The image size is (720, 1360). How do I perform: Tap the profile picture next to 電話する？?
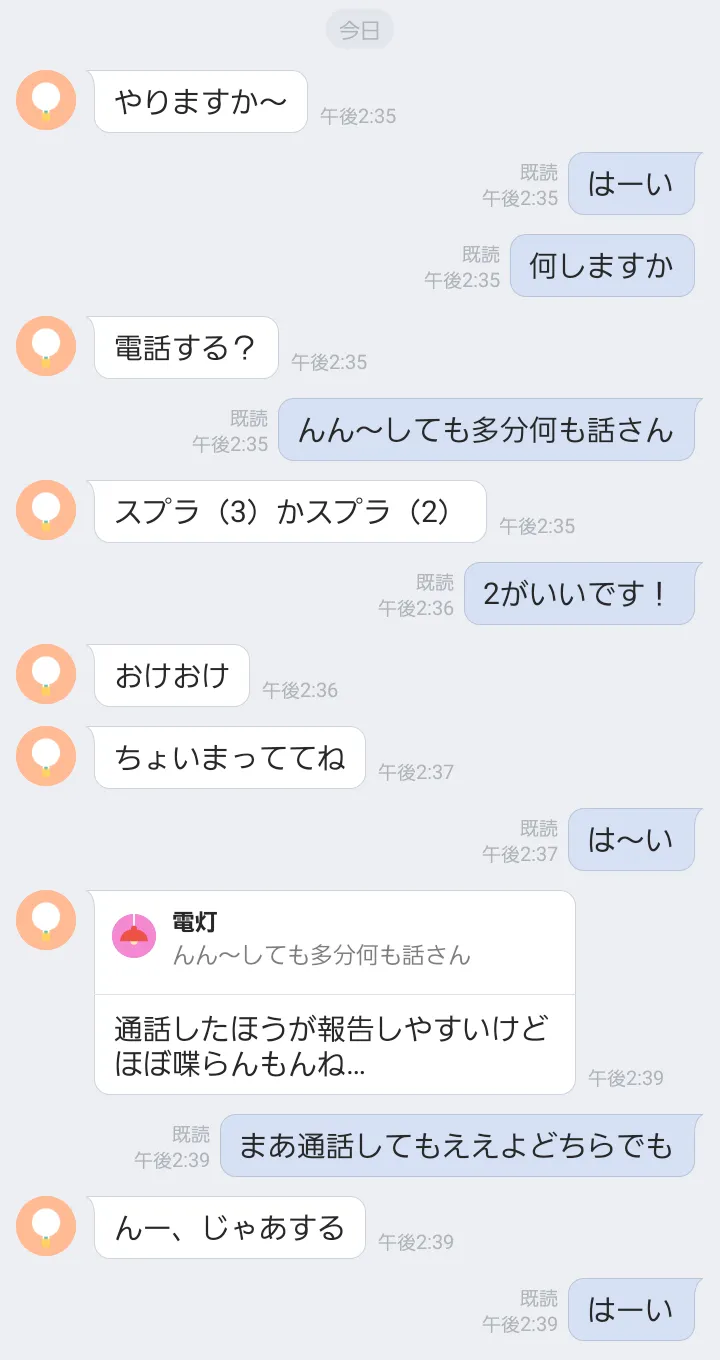tap(46, 346)
